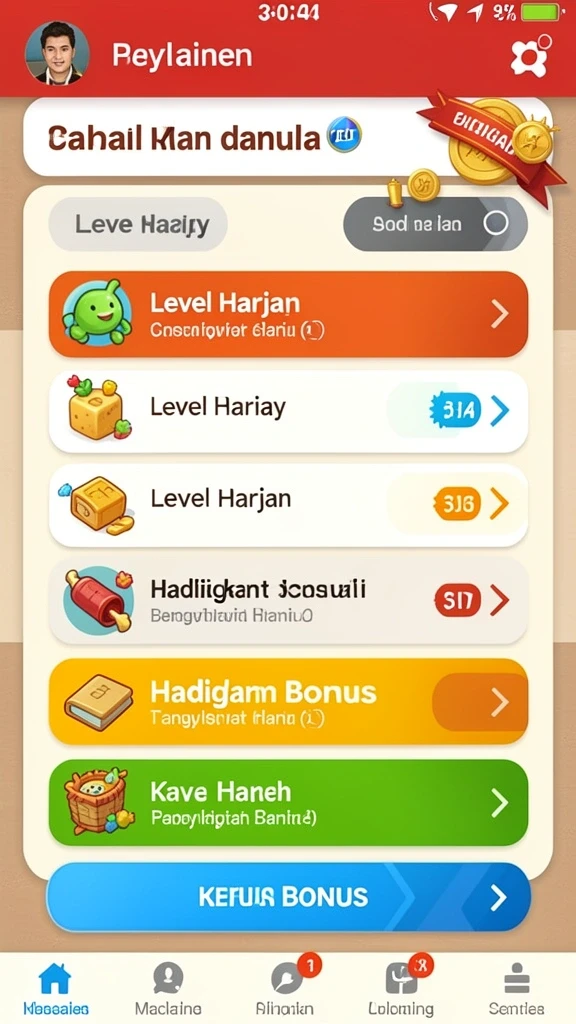Open the Hadliigkant row

[x=288, y=601]
